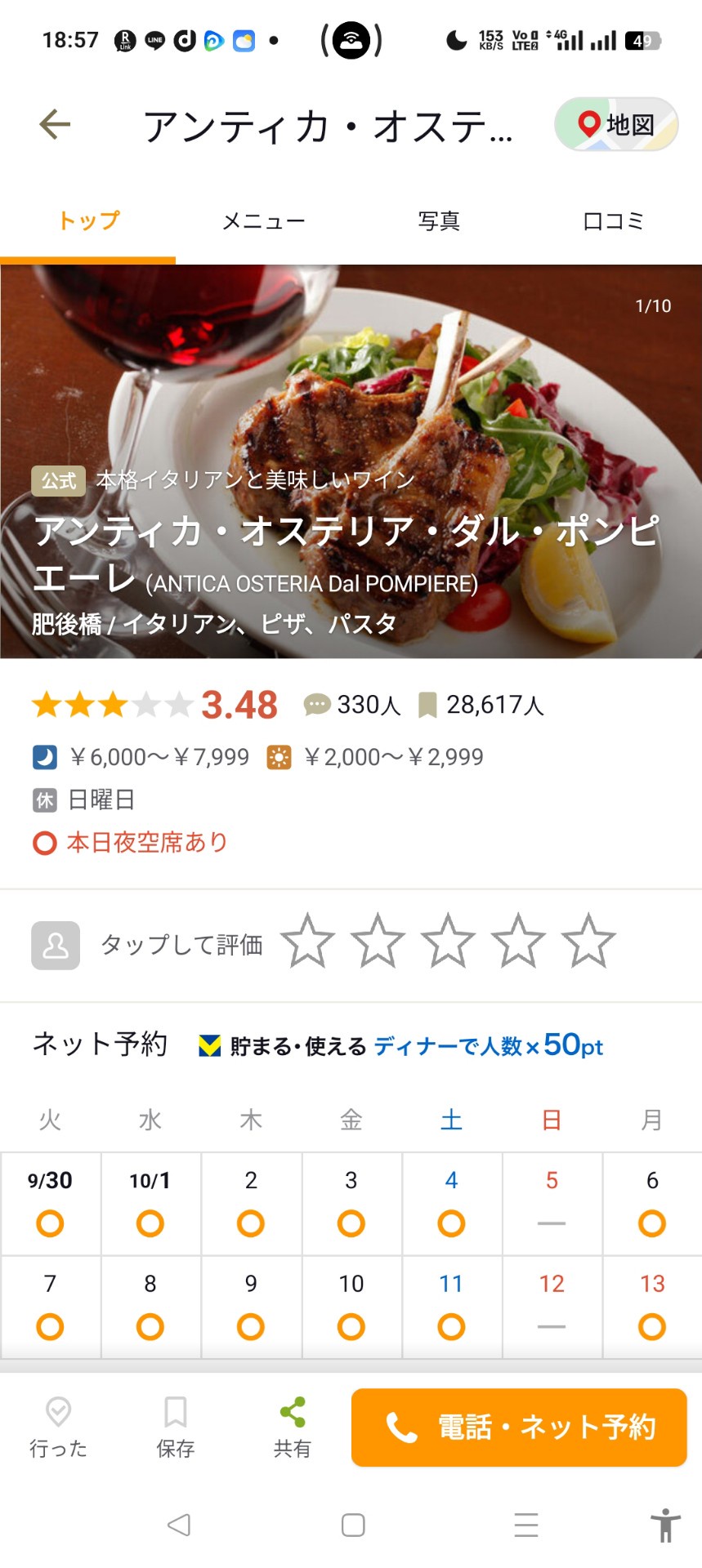Save restaurant with 保存 bookmark
This screenshot has height=1568, width=702.
(176, 1427)
